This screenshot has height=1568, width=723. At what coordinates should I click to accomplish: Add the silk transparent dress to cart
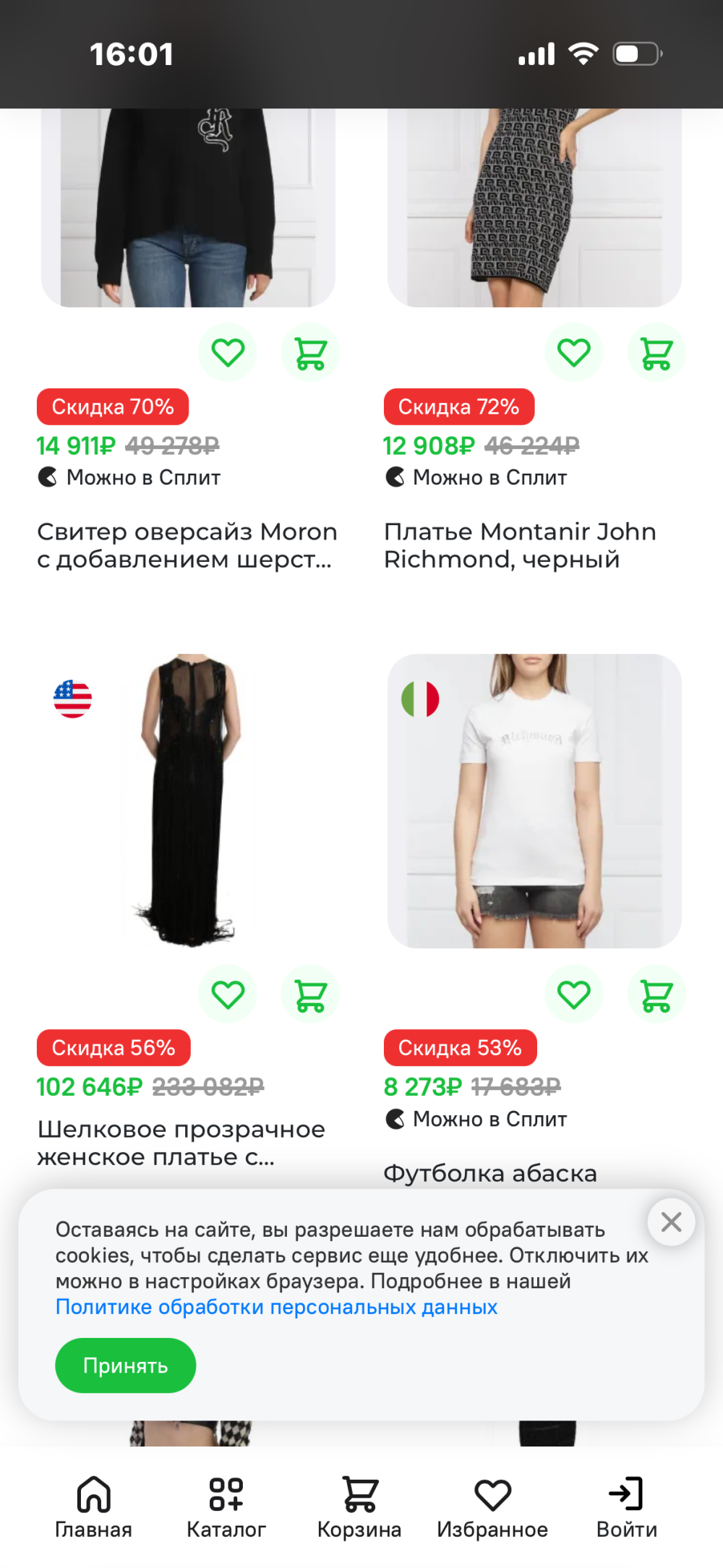(310, 994)
